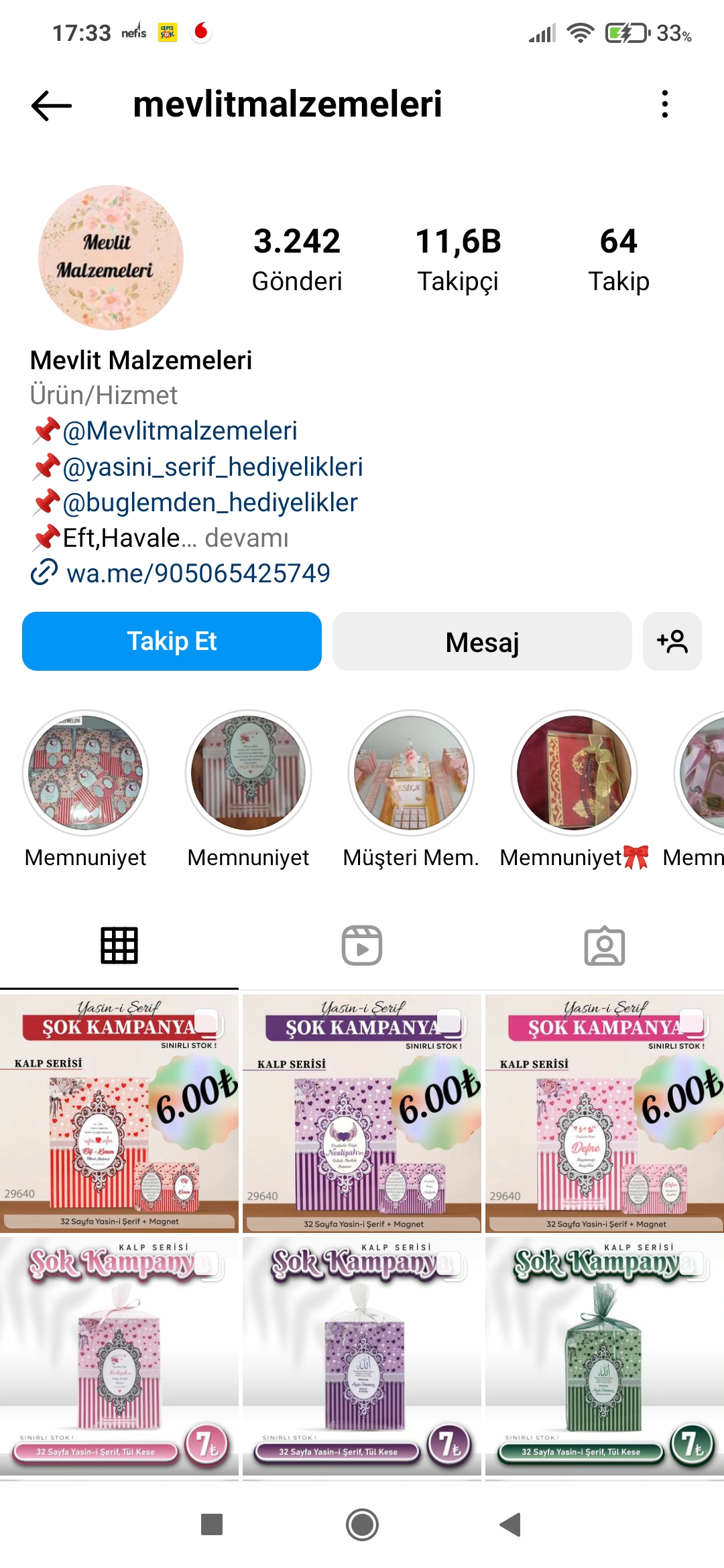Open the wa.me/905065425749 link

coord(198,574)
